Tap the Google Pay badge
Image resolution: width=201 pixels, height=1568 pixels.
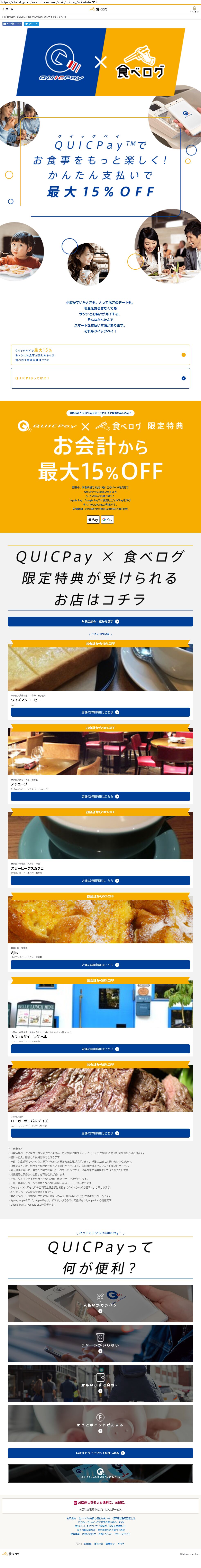pos(108,519)
